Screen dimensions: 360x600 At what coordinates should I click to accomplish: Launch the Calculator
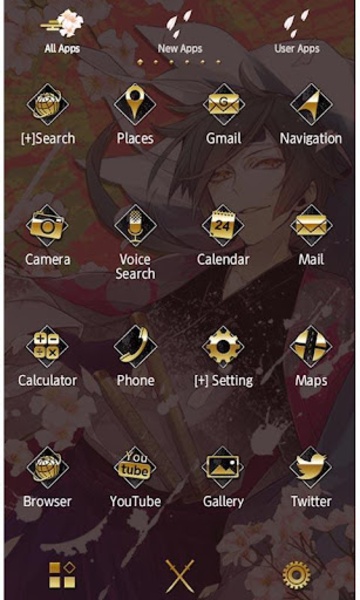click(47, 356)
